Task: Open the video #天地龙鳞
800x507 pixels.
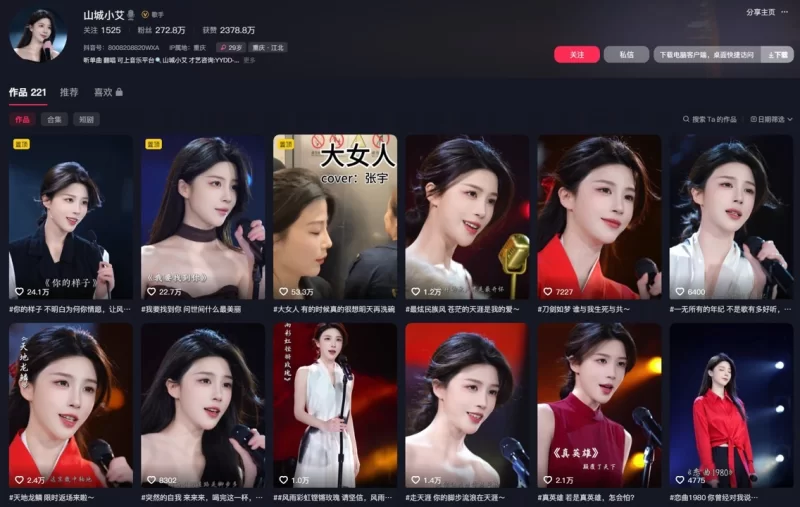Action: [x=70, y=404]
